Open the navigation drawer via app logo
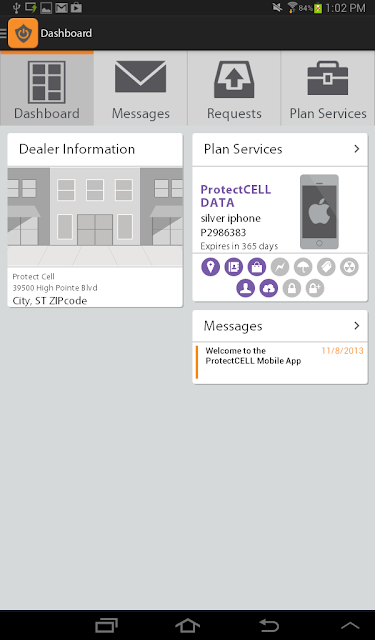 23,33
